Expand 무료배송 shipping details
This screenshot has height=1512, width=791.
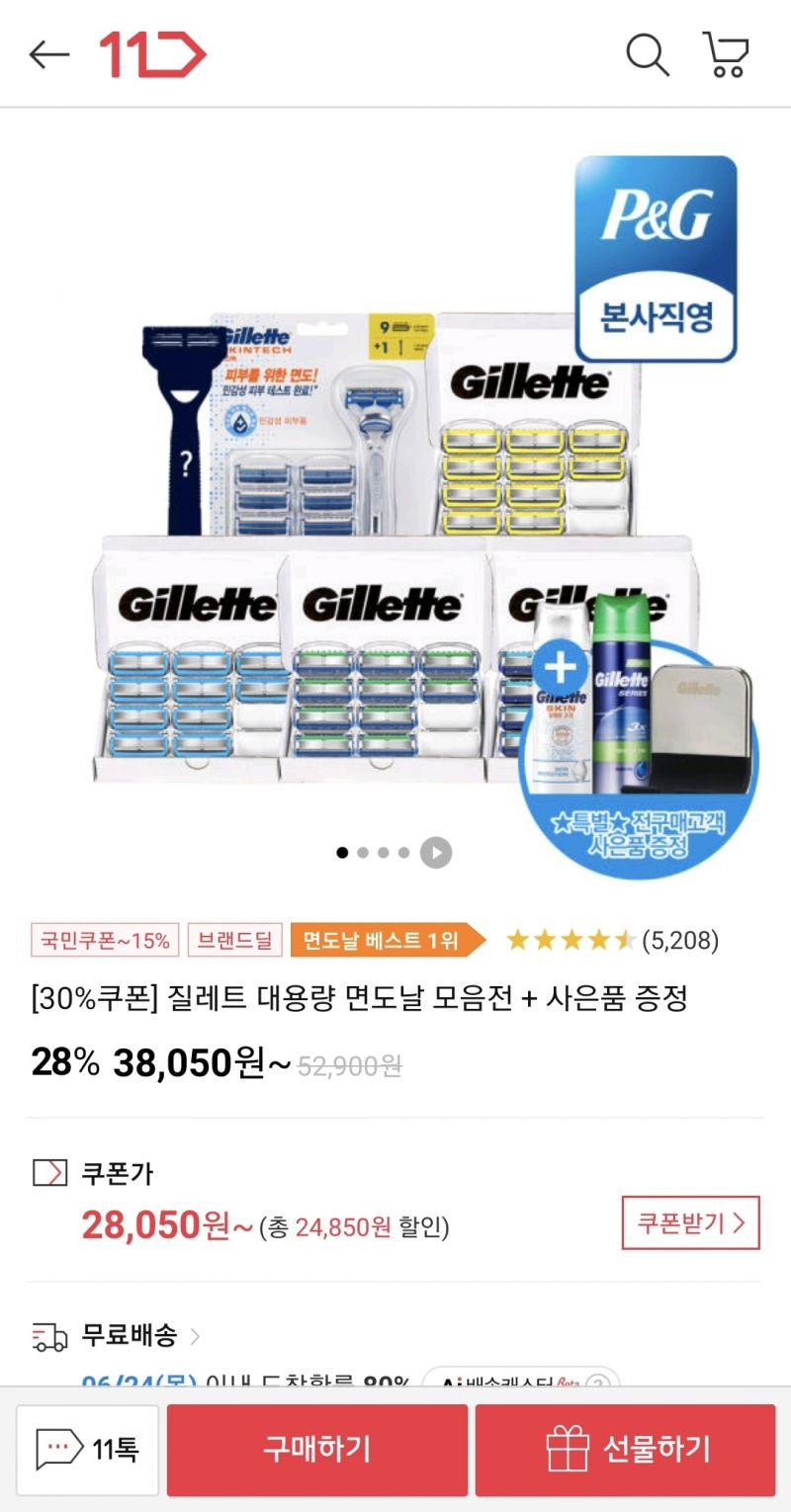[129, 1336]
